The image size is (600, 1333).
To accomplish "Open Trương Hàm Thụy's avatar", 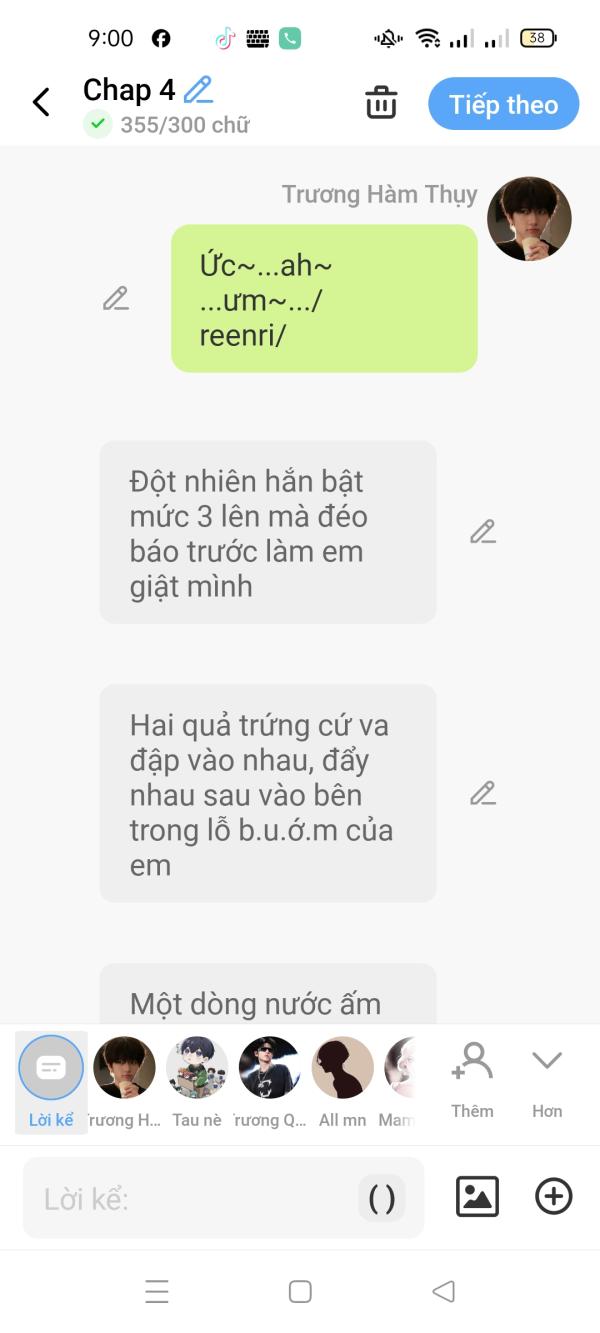I will point(529,219).
